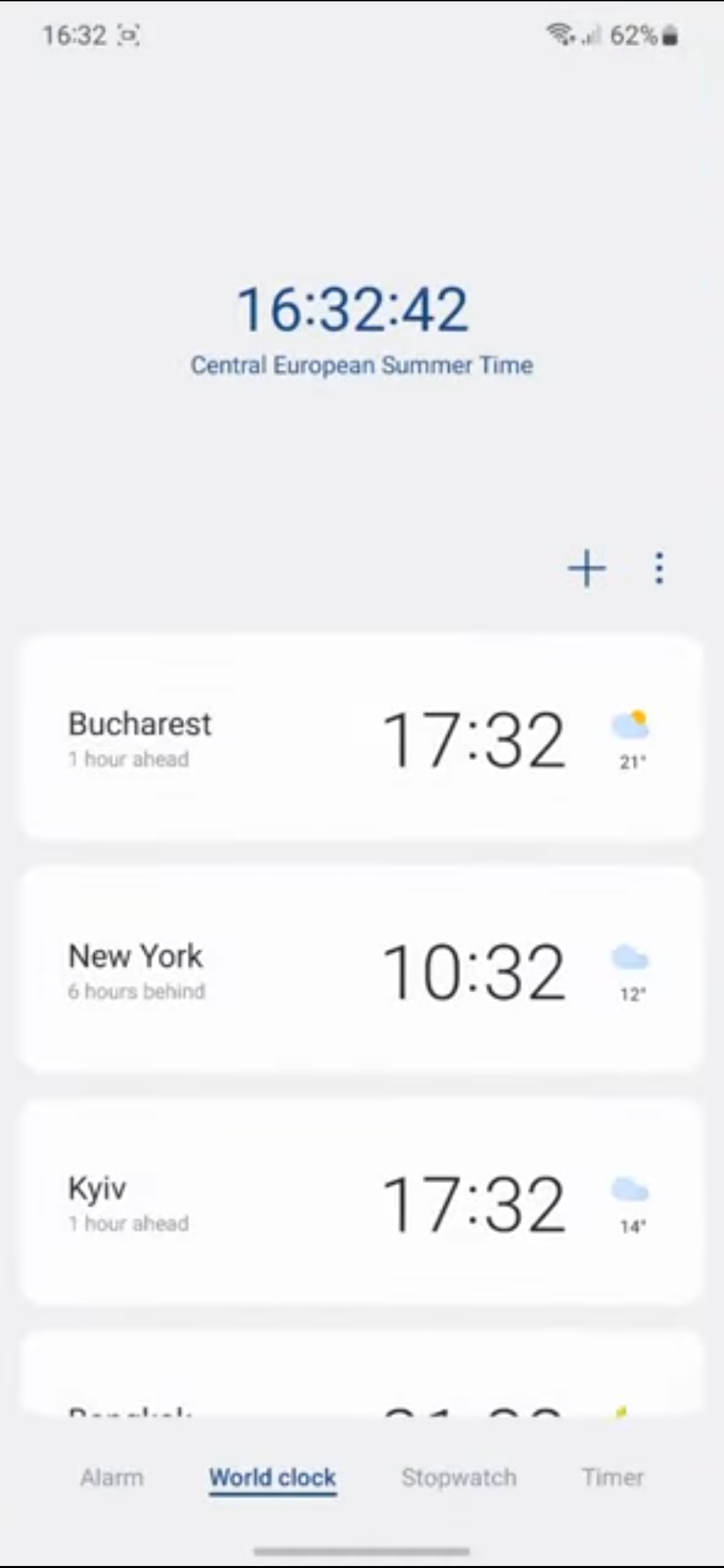View the Kyiv clock card
The width and height of the screenshot is (724, 1568).
(x=362, y=1202)
